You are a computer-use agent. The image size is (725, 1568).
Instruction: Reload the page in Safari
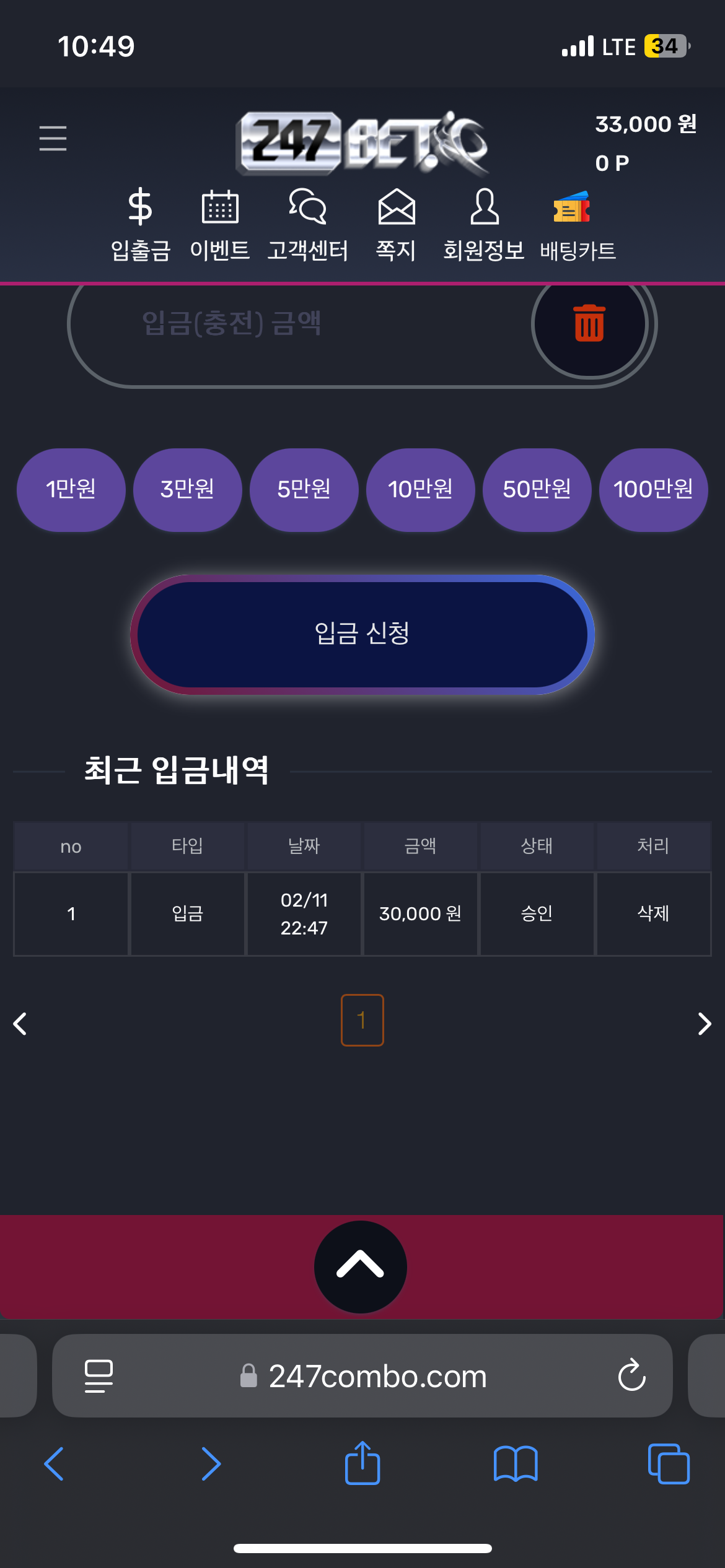[x=631, y=1375]
